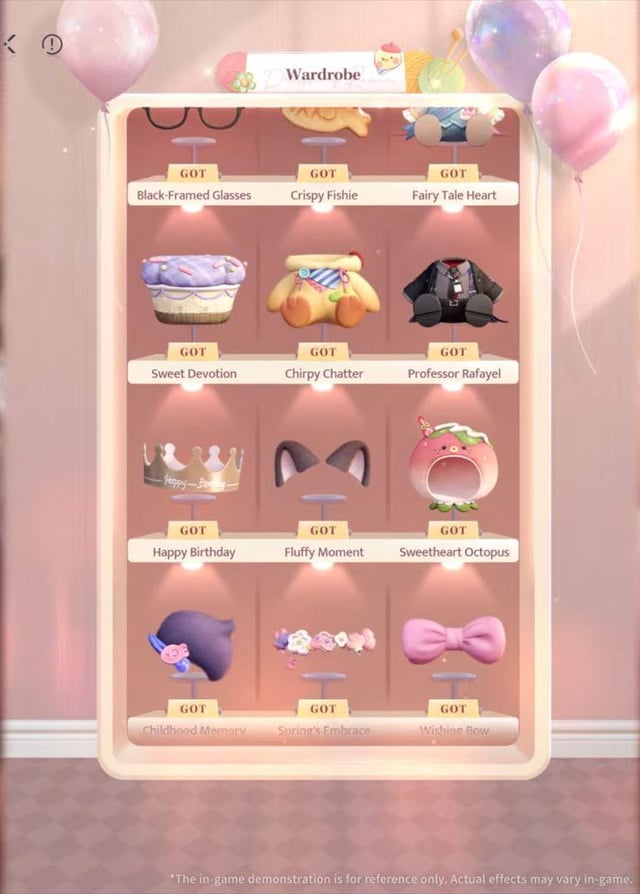This screenshot has height=894, width=640.
Task: Select the Sweet Devotion cupcake hat
Action: click(x=194, y=289)
